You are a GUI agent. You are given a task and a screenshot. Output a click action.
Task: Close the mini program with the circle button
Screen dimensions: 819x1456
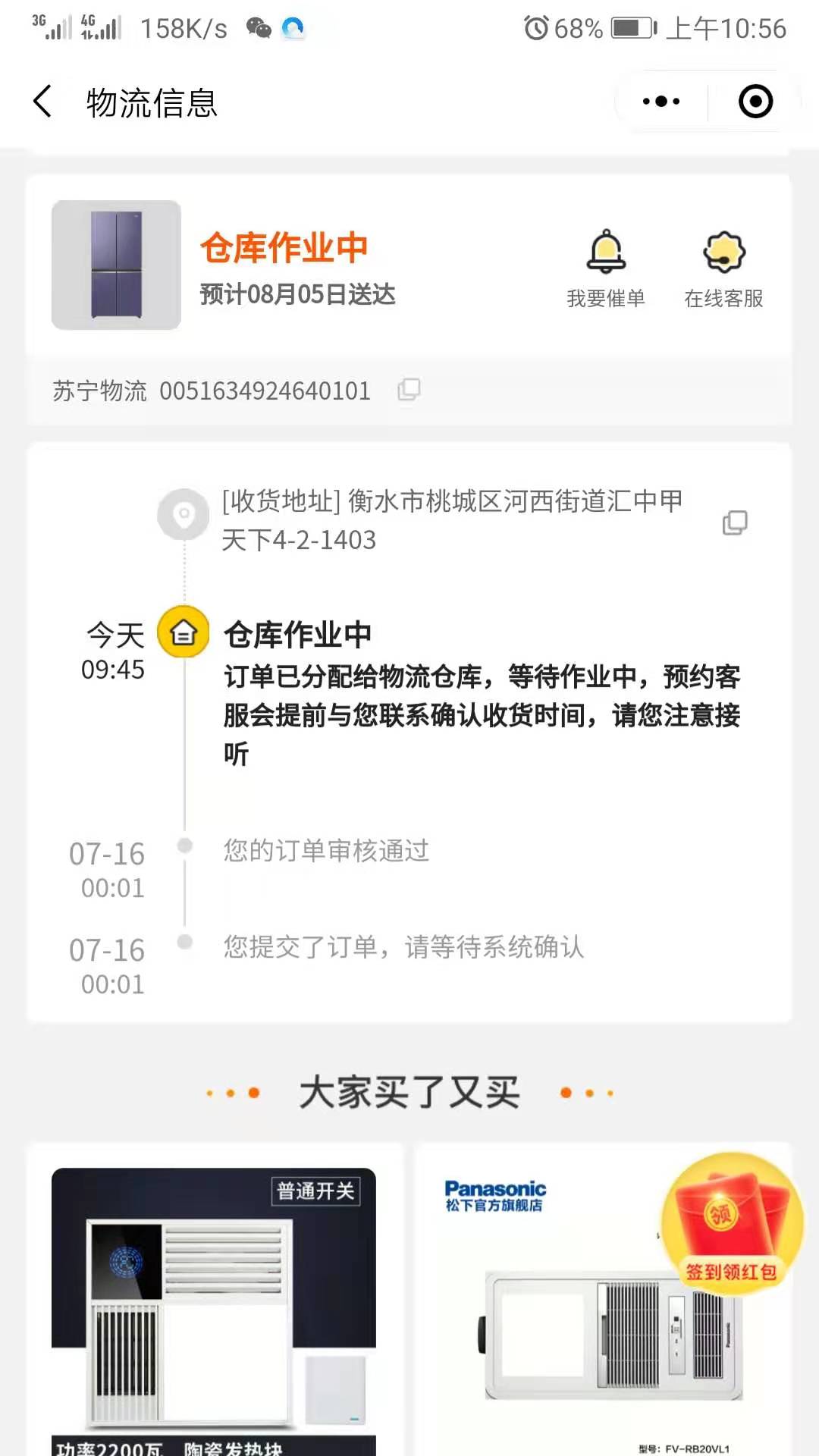point(755,102)
